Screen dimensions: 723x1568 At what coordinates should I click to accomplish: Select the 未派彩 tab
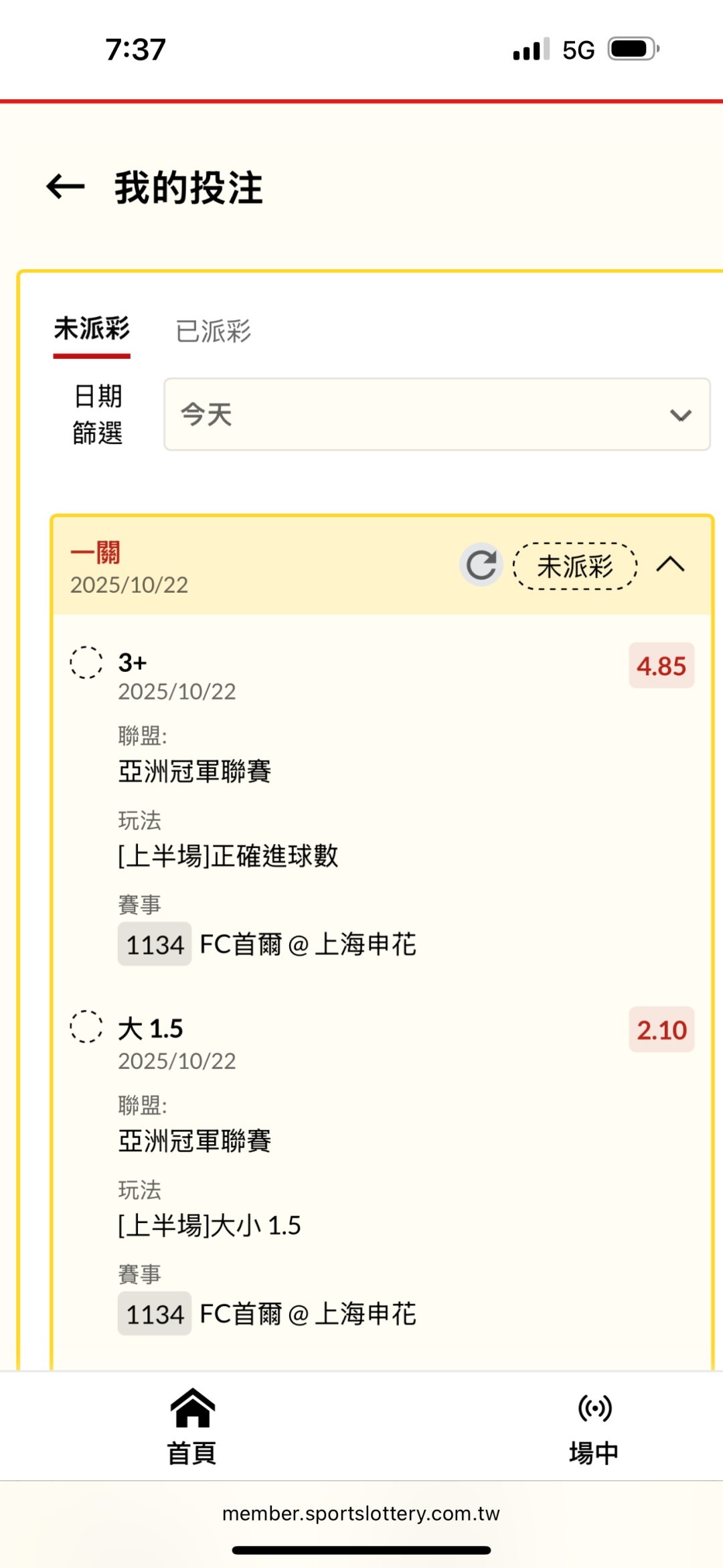[92, 330]
